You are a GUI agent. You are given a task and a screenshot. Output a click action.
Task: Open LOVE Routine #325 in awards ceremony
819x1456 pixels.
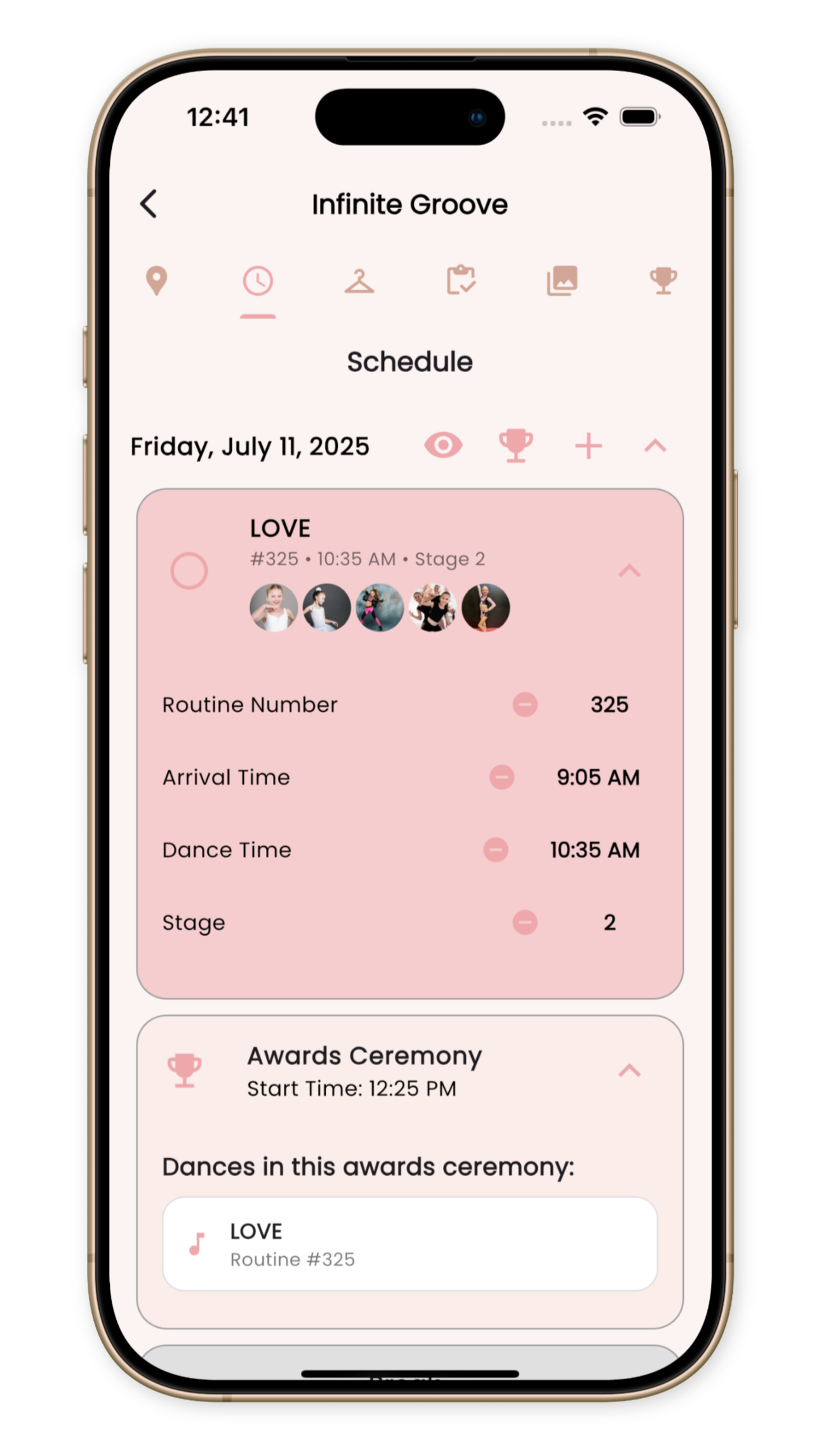409,1244
